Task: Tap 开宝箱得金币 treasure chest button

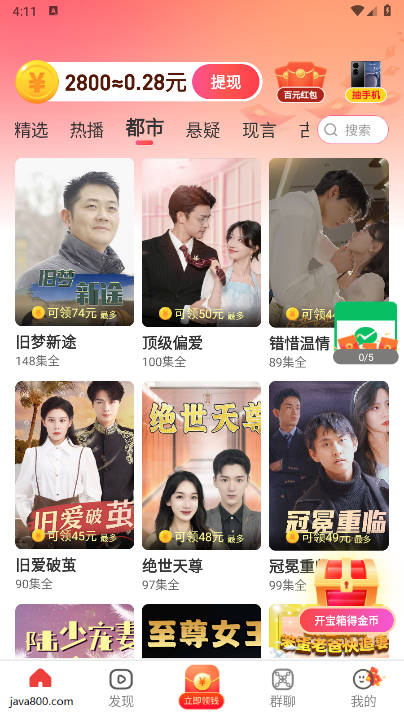Action: [347, 620]
